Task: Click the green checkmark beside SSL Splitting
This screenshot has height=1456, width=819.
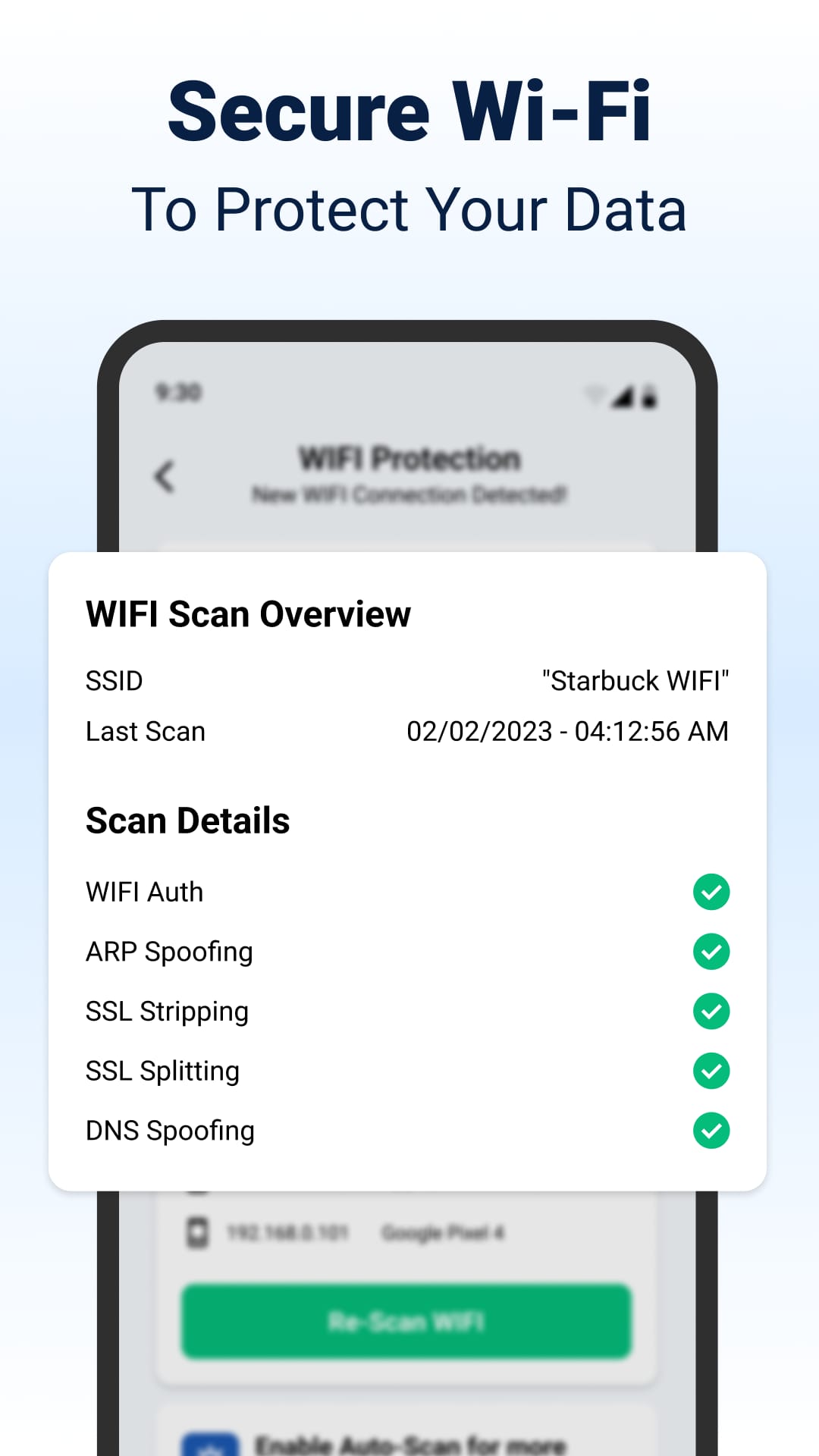Action: [x=711, y=1071]
